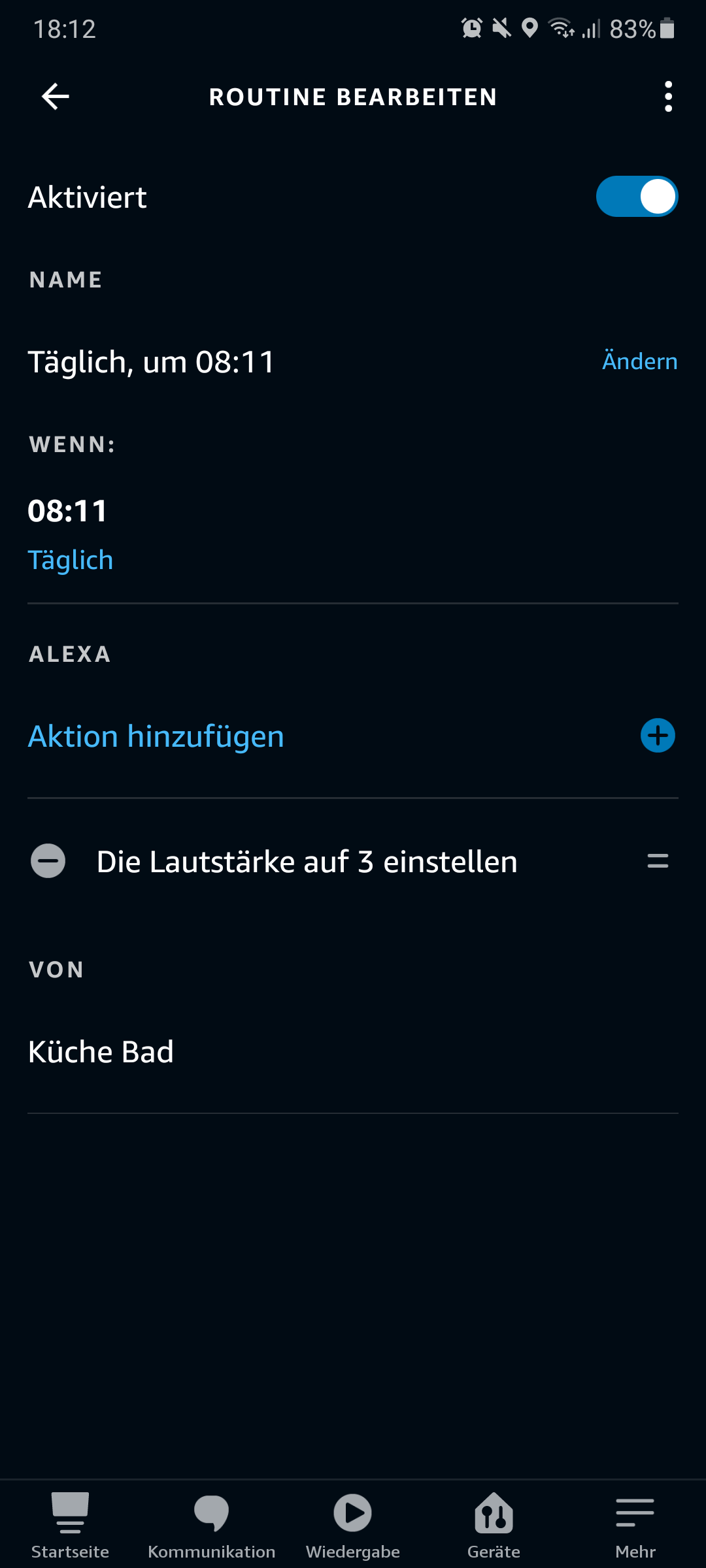Screen dimensions: 706x1568
Task: Tap Ändern to rename the routine
Action: coord(639,361)
